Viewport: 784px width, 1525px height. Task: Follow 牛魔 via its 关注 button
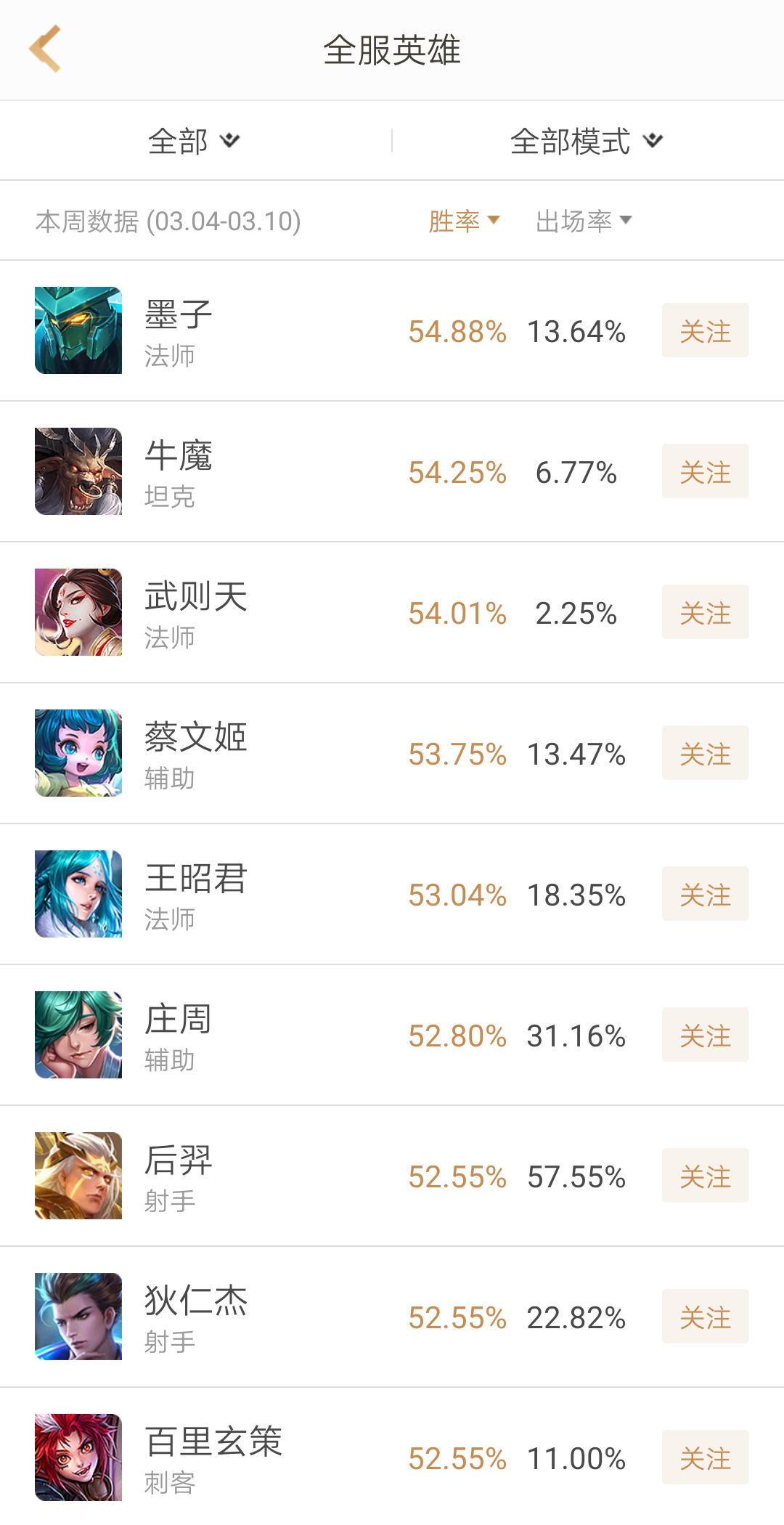[705, 471]
